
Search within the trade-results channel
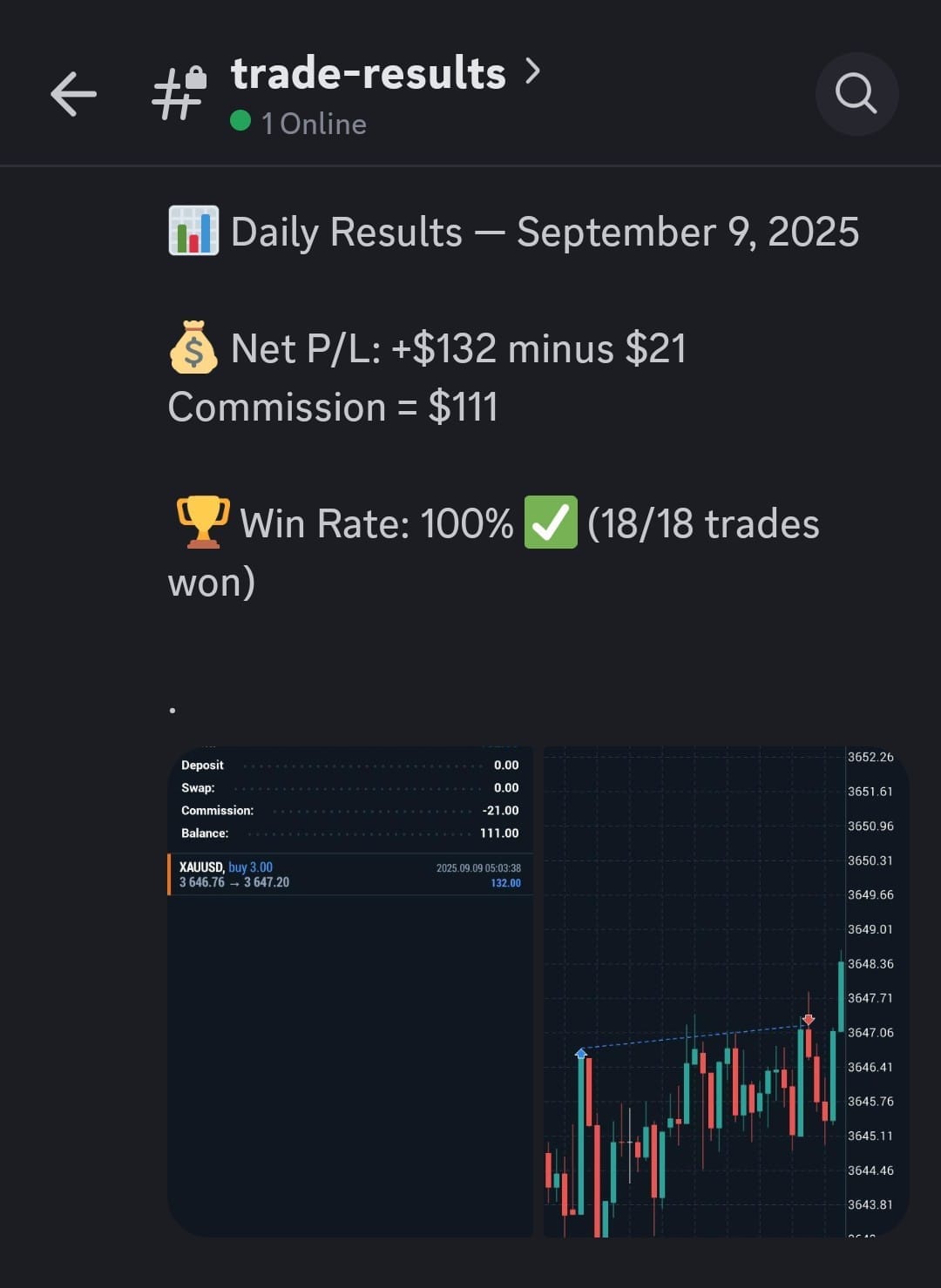[x=856, y=93]
